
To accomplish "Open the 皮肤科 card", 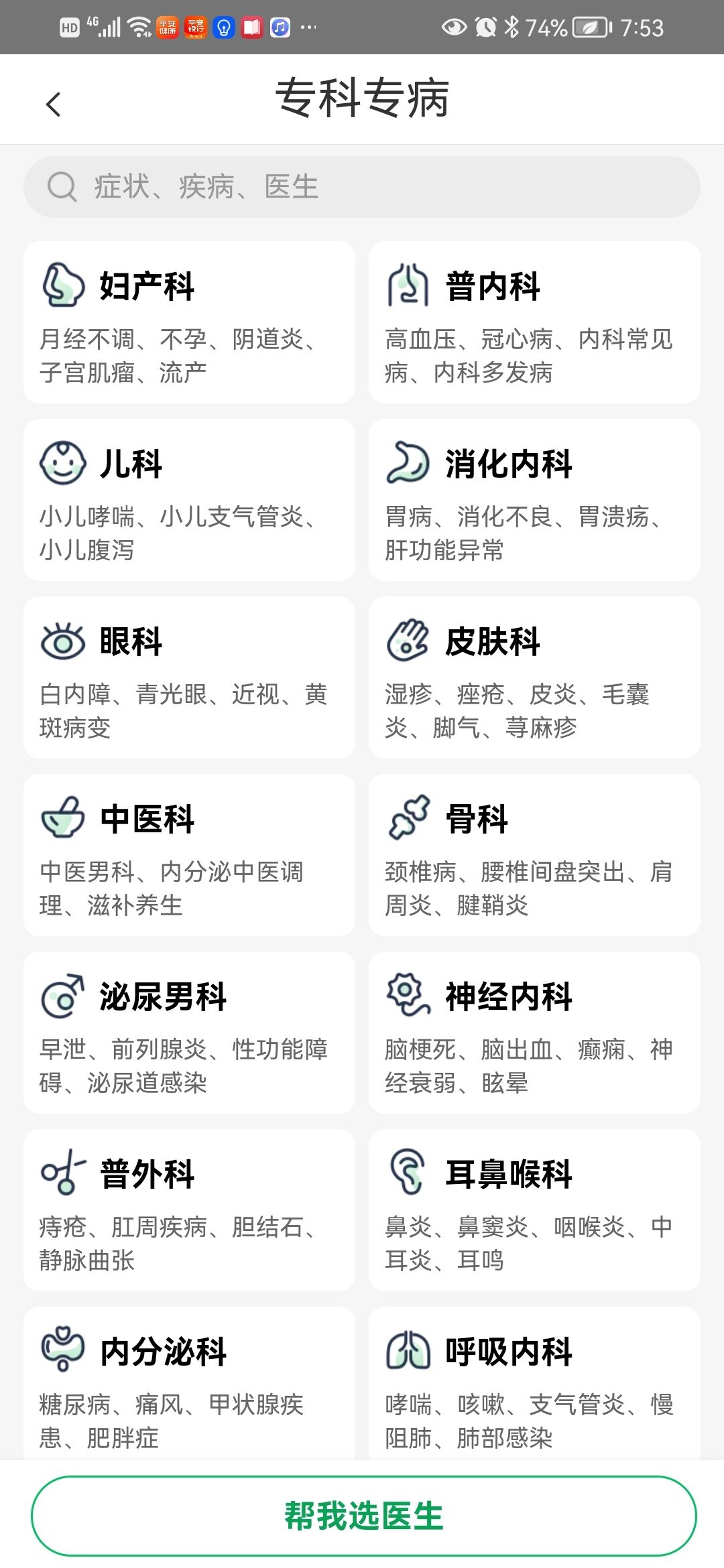I will pos(534,677).
